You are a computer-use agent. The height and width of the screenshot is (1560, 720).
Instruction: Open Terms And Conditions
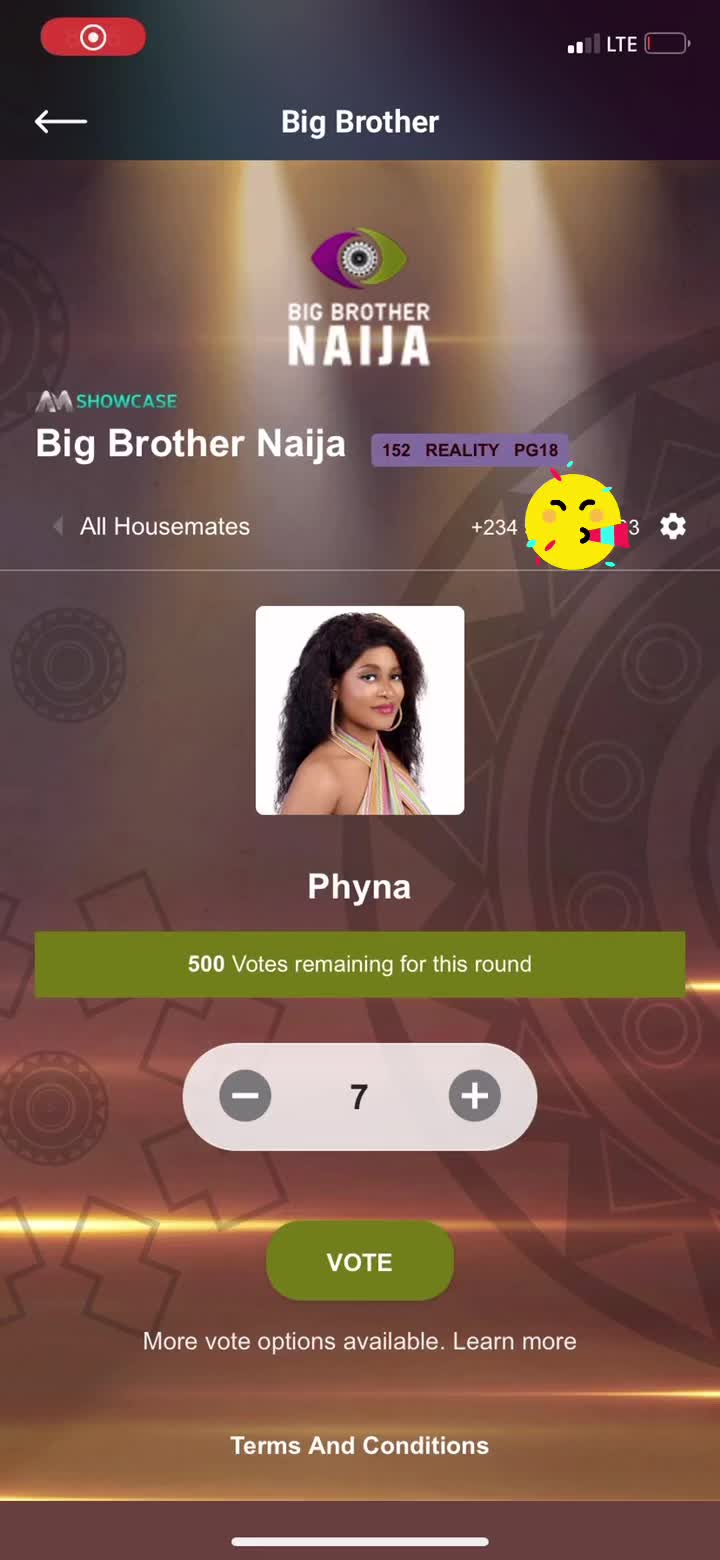pyautogui.click(x=359, y=1446)
